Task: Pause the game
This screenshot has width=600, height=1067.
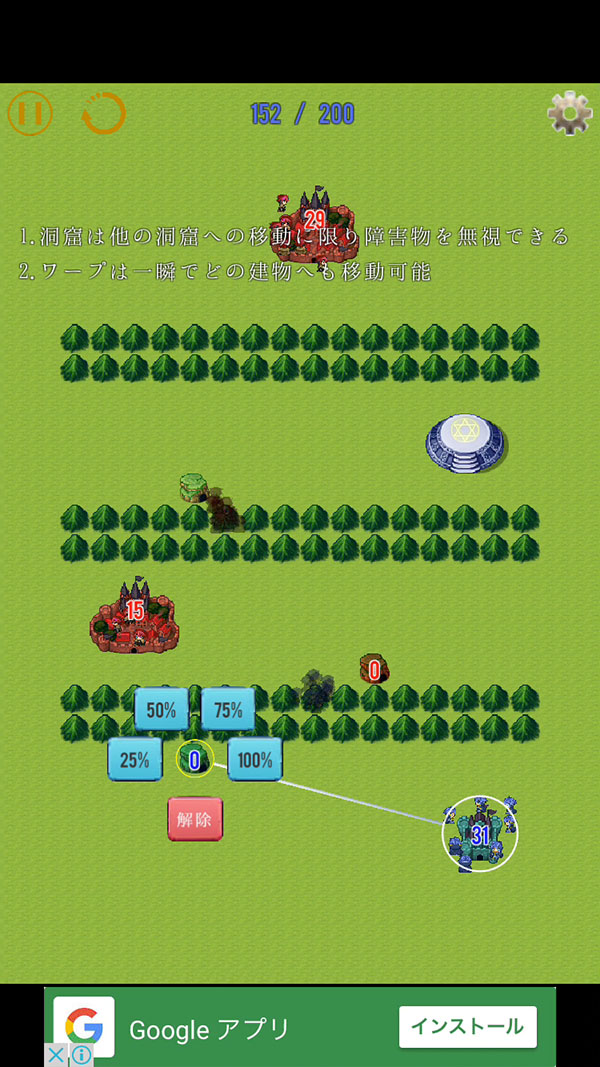Action: click(x=29, y=113)
